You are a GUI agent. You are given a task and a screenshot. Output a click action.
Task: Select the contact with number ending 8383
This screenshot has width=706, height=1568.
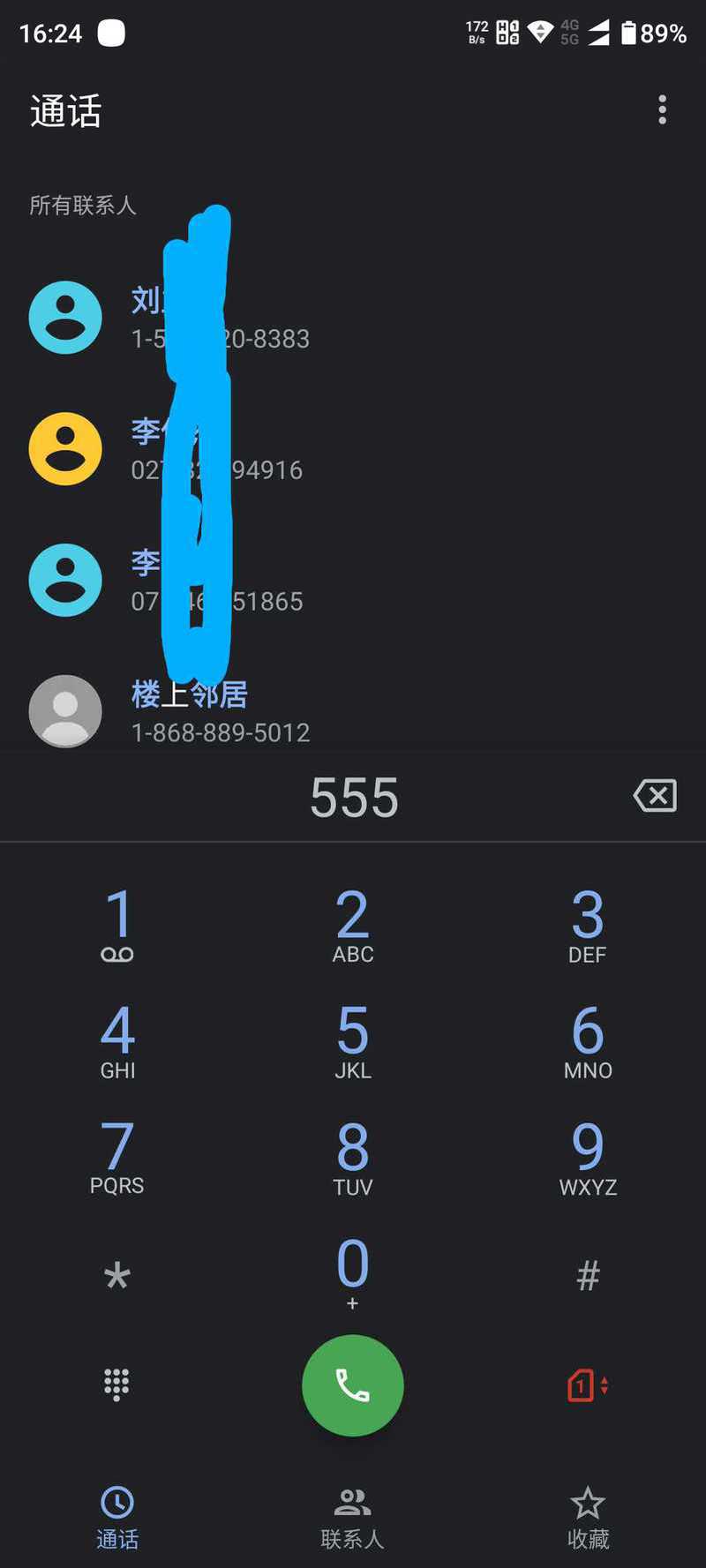353,318
